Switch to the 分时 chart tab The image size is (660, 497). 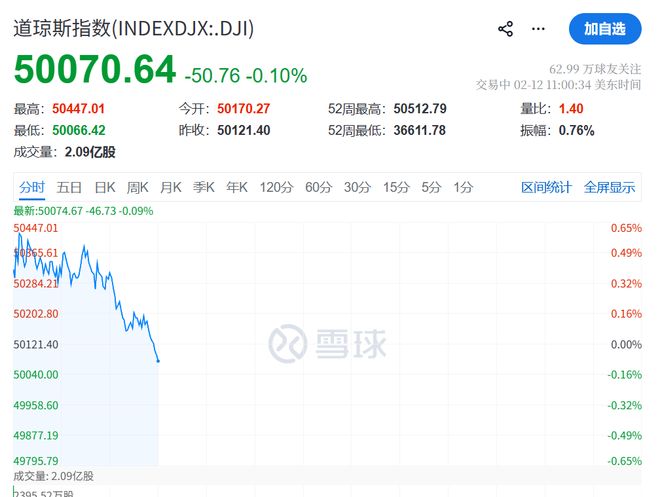[x=32, y=187]
